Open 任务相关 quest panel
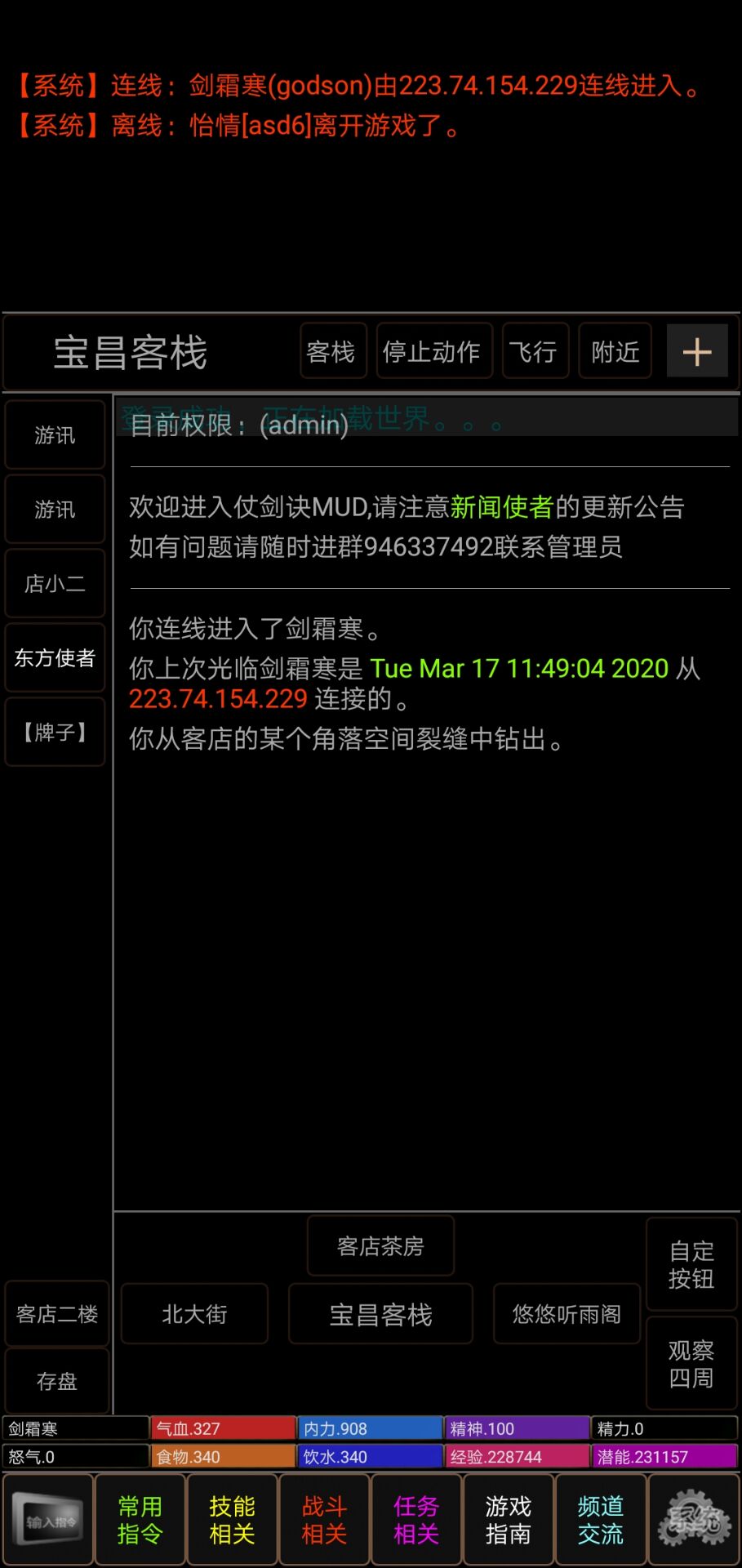 415,1517
